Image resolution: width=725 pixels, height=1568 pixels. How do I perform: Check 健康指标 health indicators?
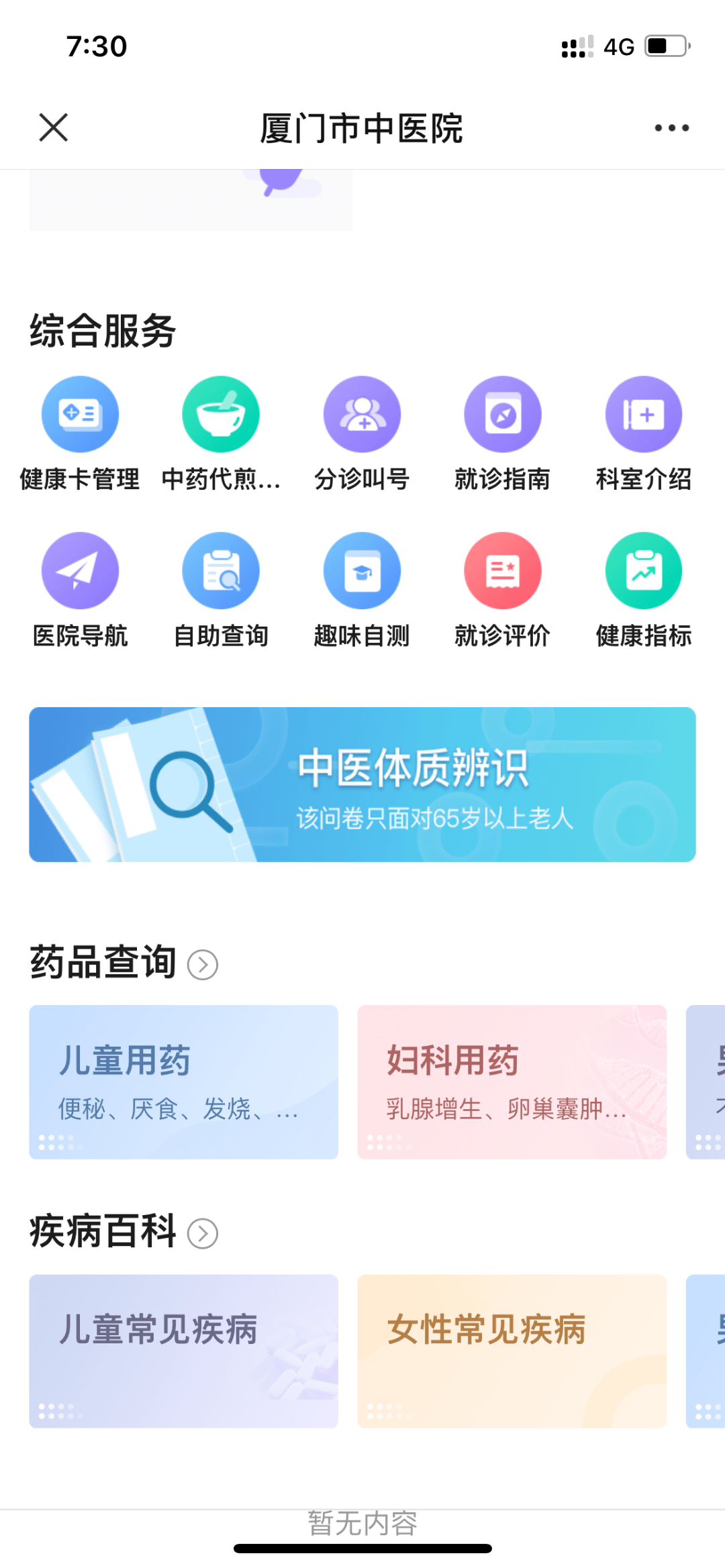[x=643, y=571]
